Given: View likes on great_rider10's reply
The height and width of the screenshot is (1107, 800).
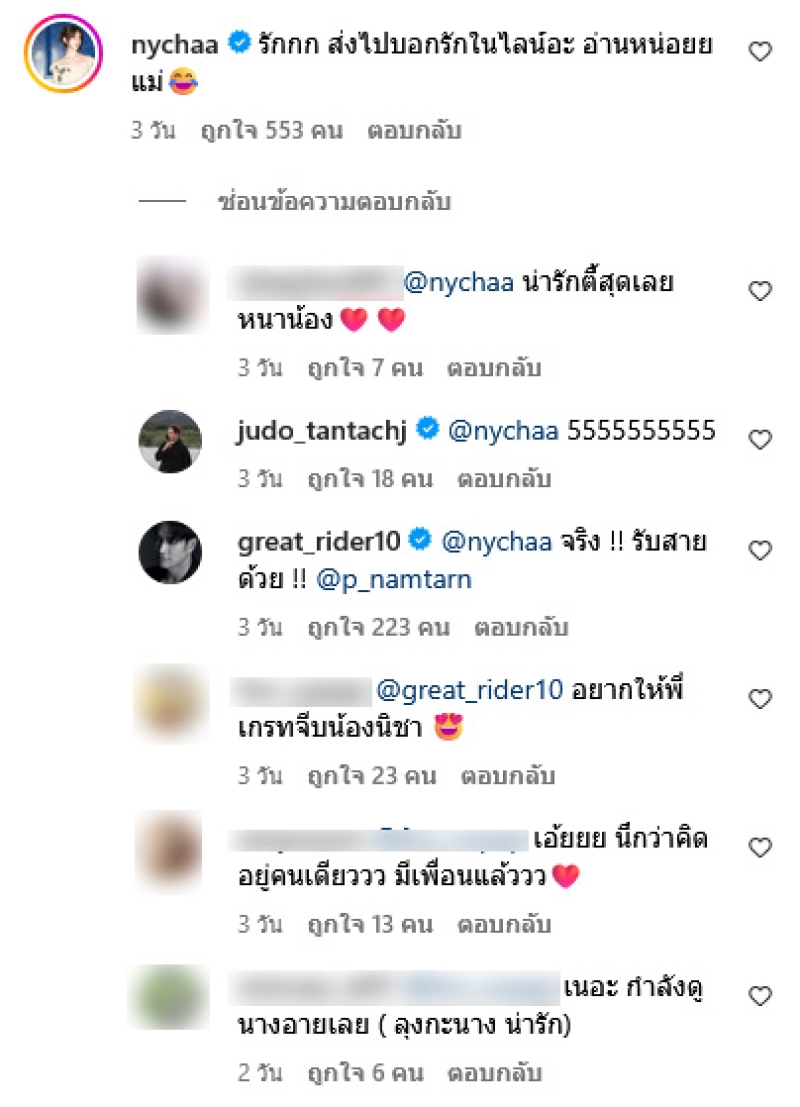Looking at the screenshot, I should 379,628.
